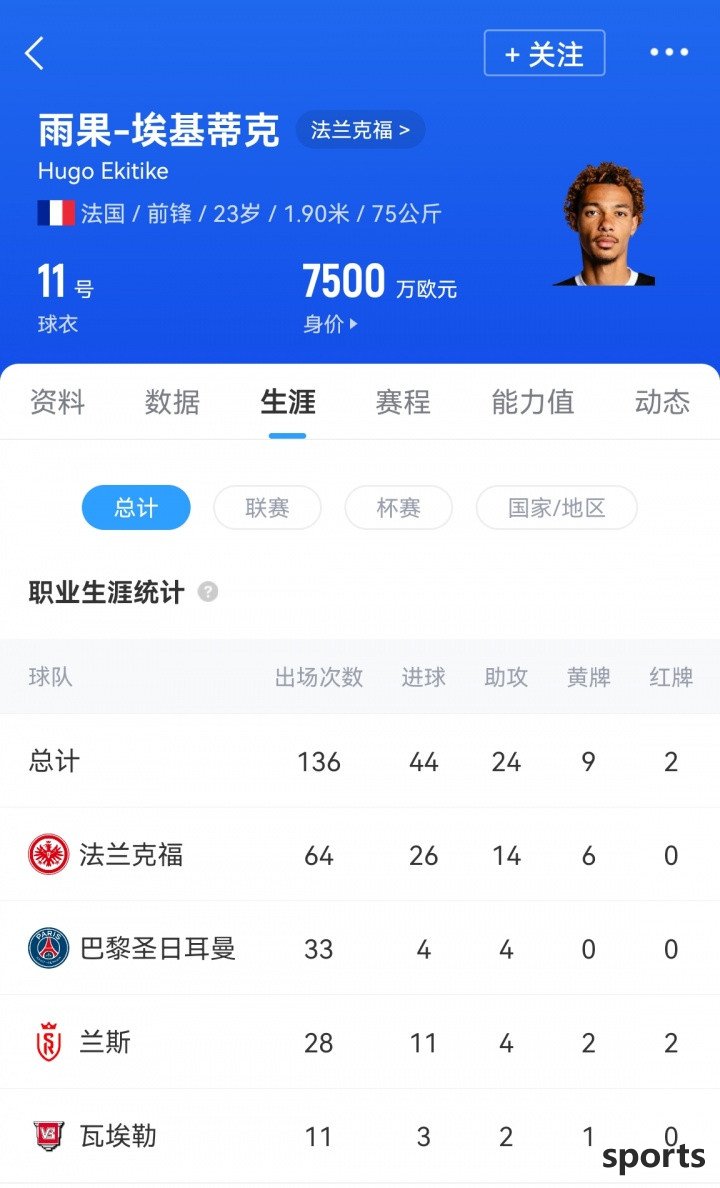Follow Hugo Ekitike with 关注 button
720x1188 pixels.
coord(544,53)
